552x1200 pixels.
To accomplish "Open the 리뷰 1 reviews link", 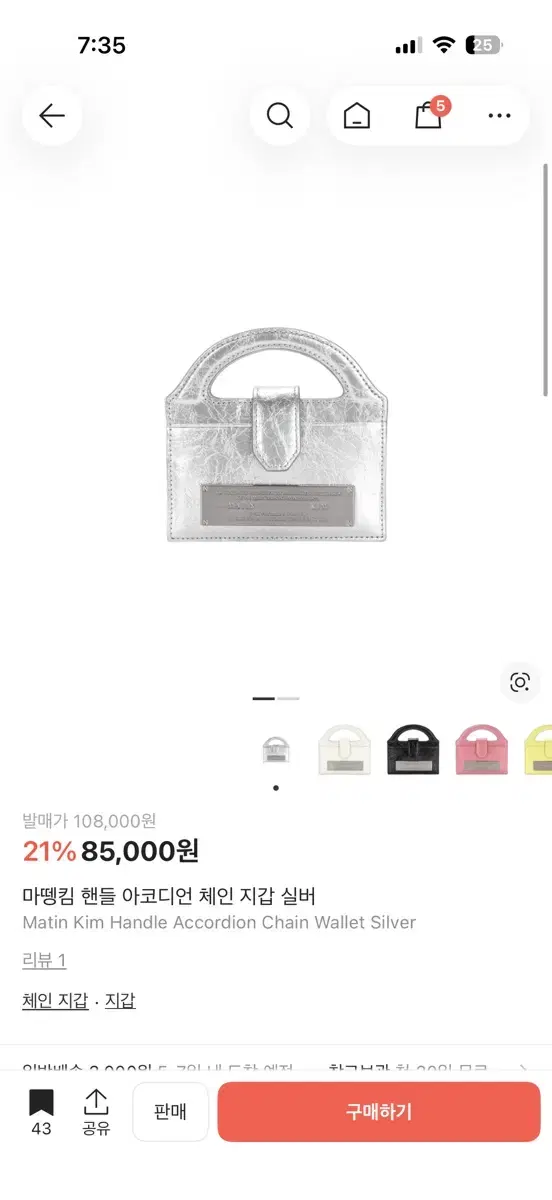I will coord(44,961).
